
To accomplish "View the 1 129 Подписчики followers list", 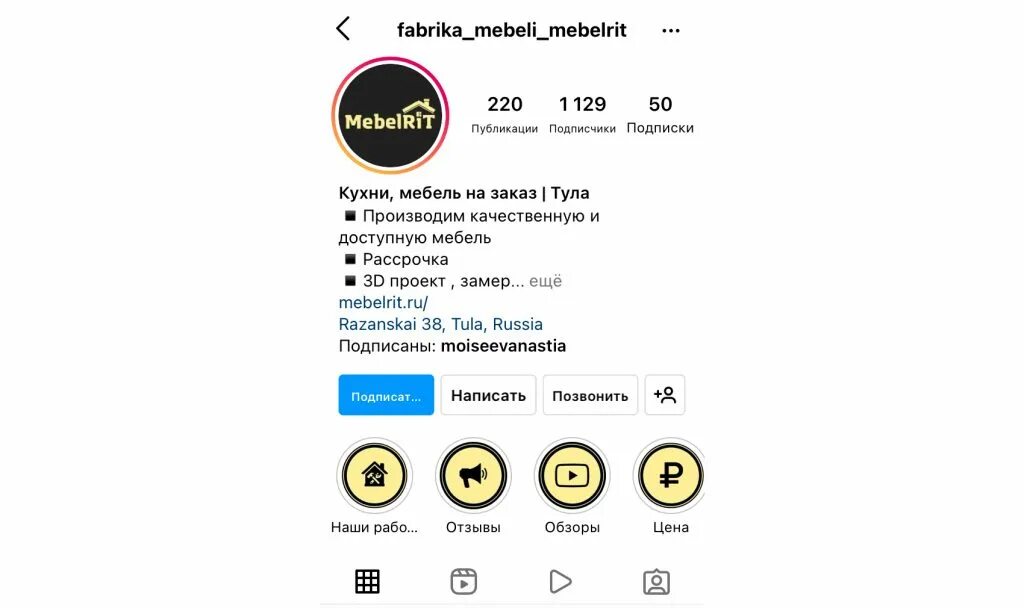I will 582,114.
